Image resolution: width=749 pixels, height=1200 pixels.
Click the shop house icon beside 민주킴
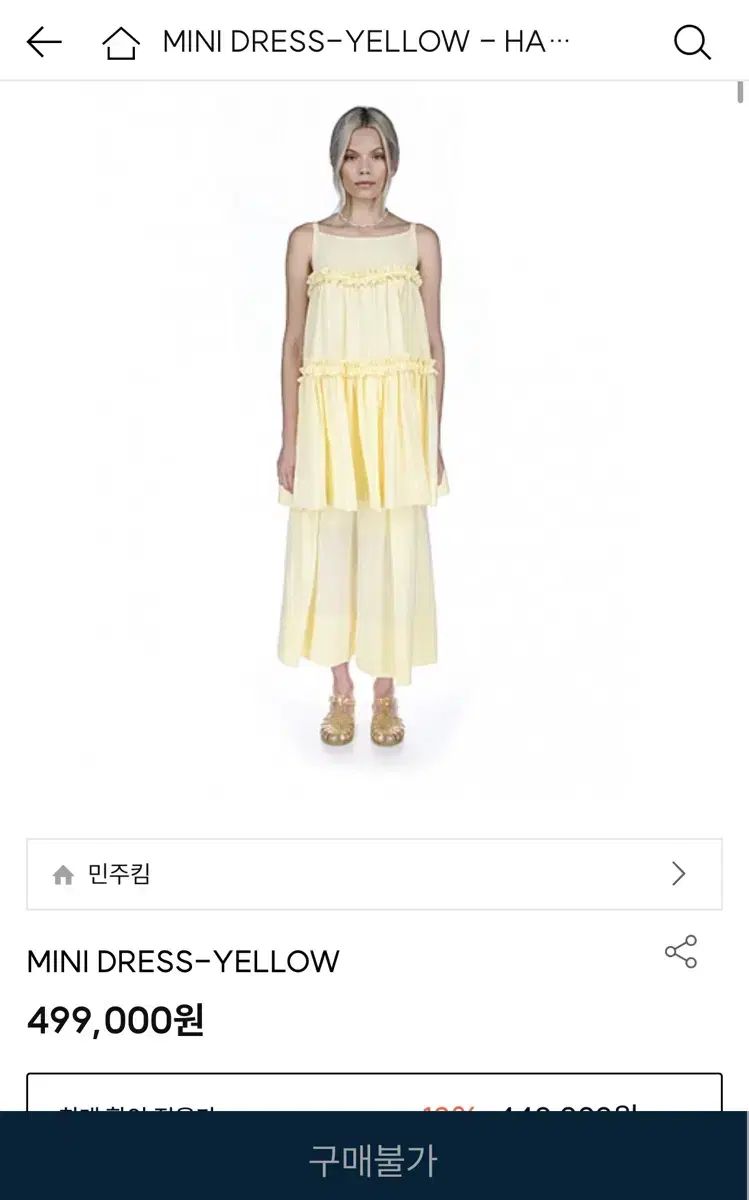(x=63, y=874)
